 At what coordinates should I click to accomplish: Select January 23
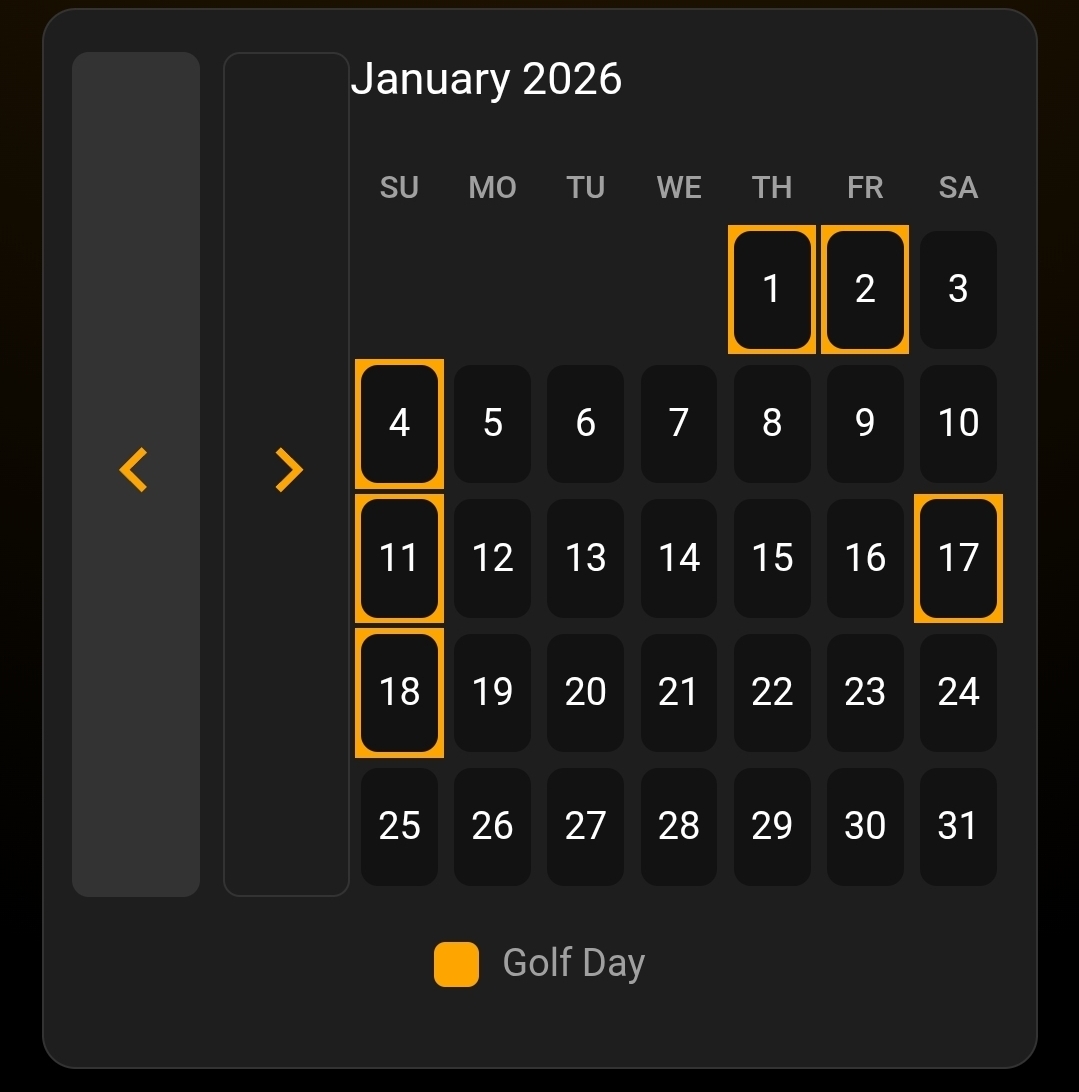(865, 692)
